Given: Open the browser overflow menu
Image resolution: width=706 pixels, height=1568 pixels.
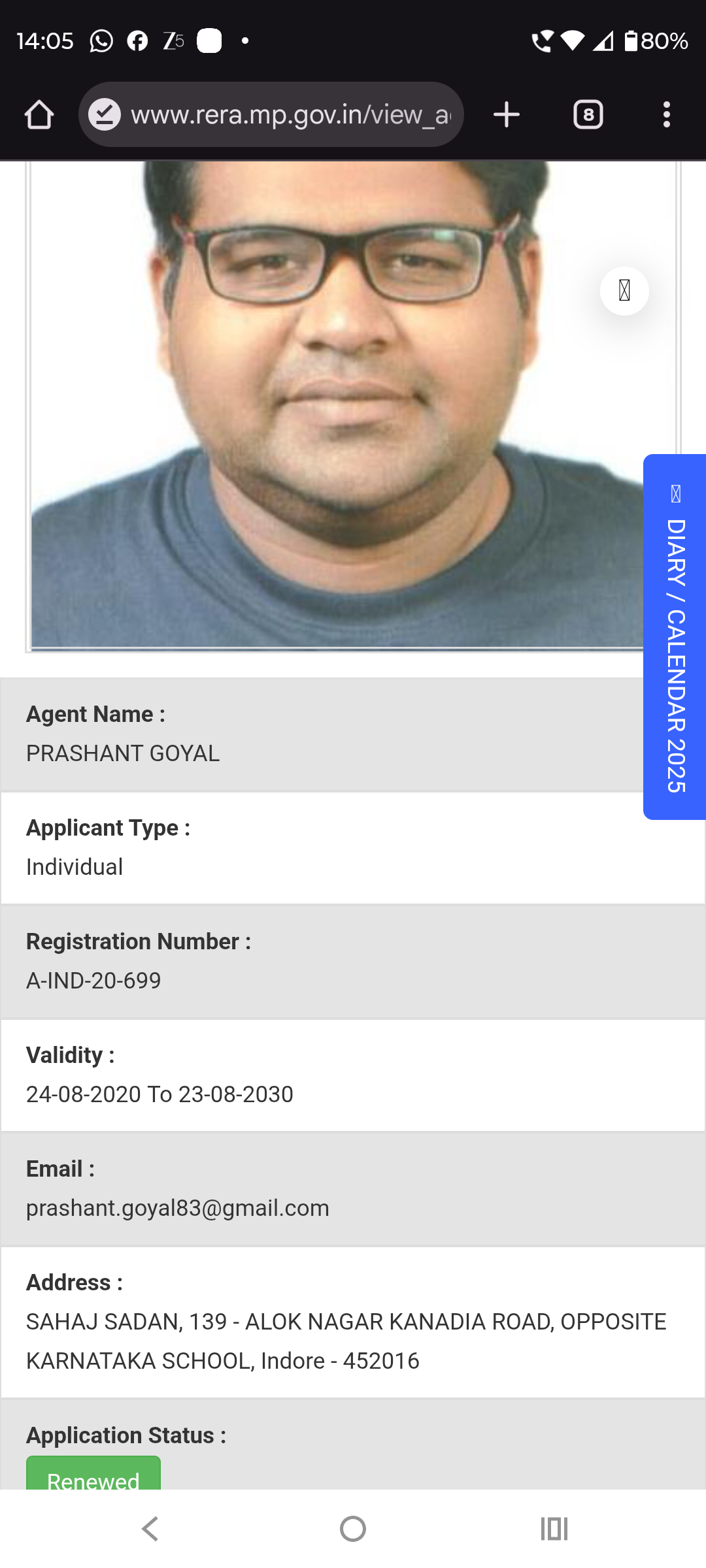Looking at the screenshot, I should 666,115.
